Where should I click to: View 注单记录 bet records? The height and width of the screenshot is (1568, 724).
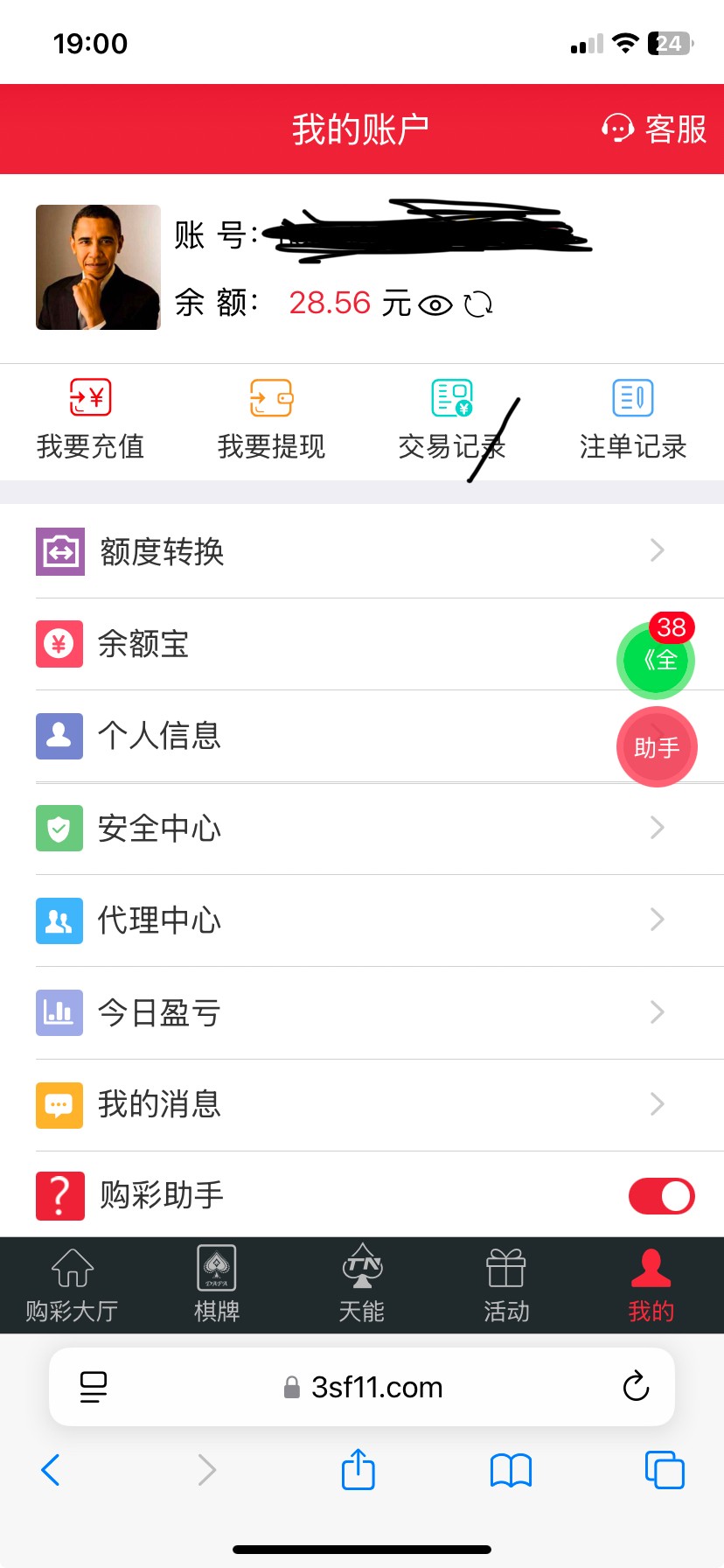[632, 420]
